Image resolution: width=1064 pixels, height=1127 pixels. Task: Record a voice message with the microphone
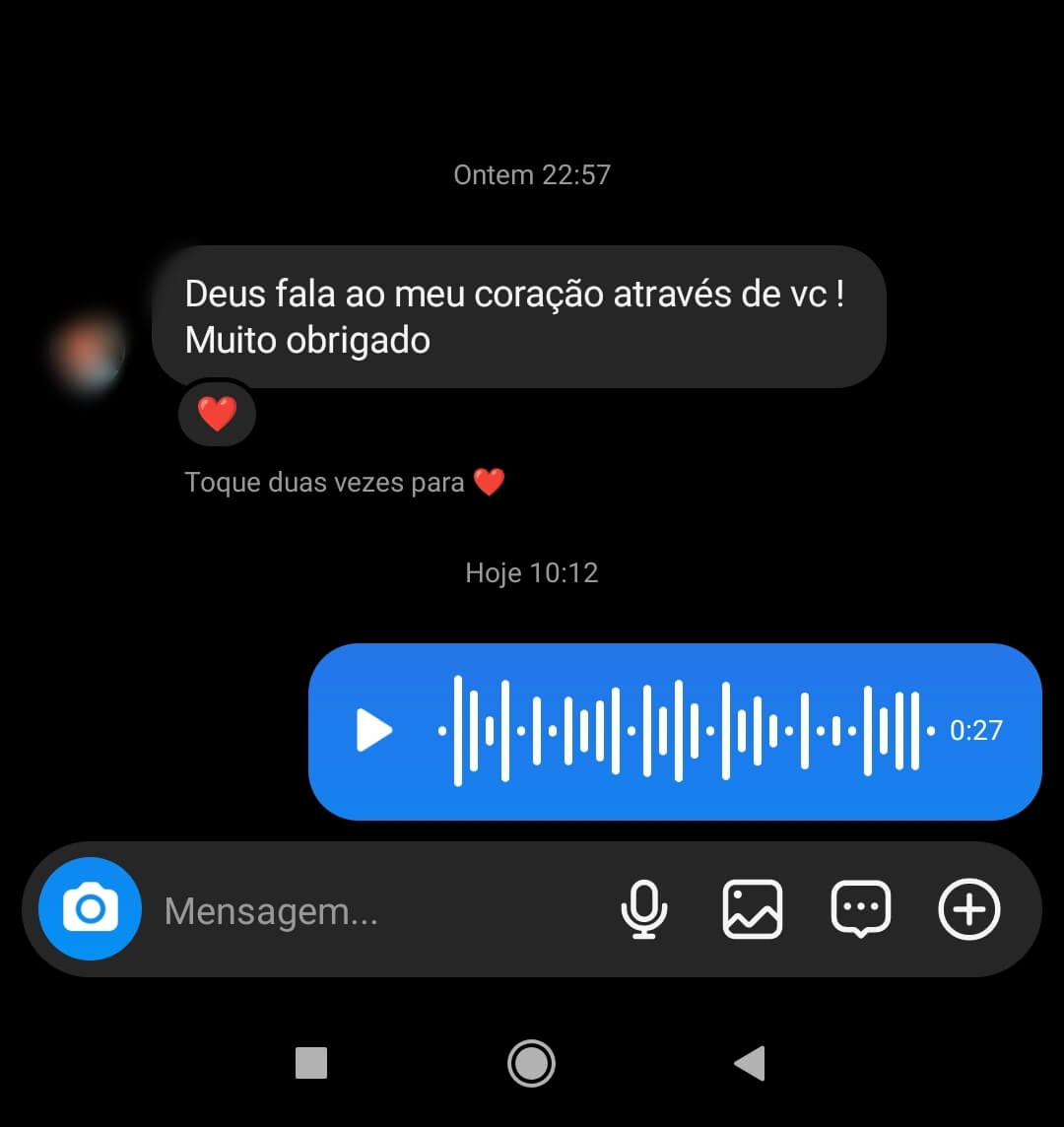[x=643, y=908]
